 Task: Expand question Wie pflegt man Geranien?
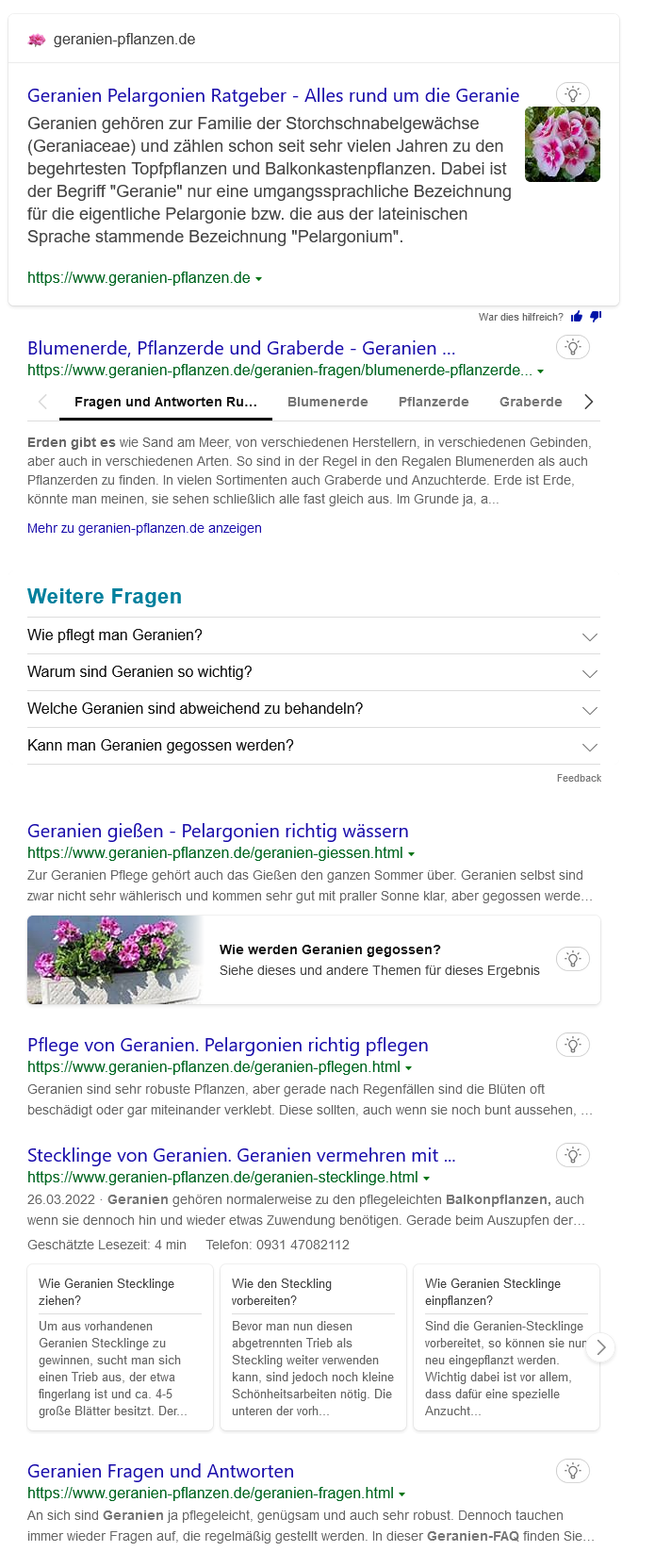tap(314, 635)
